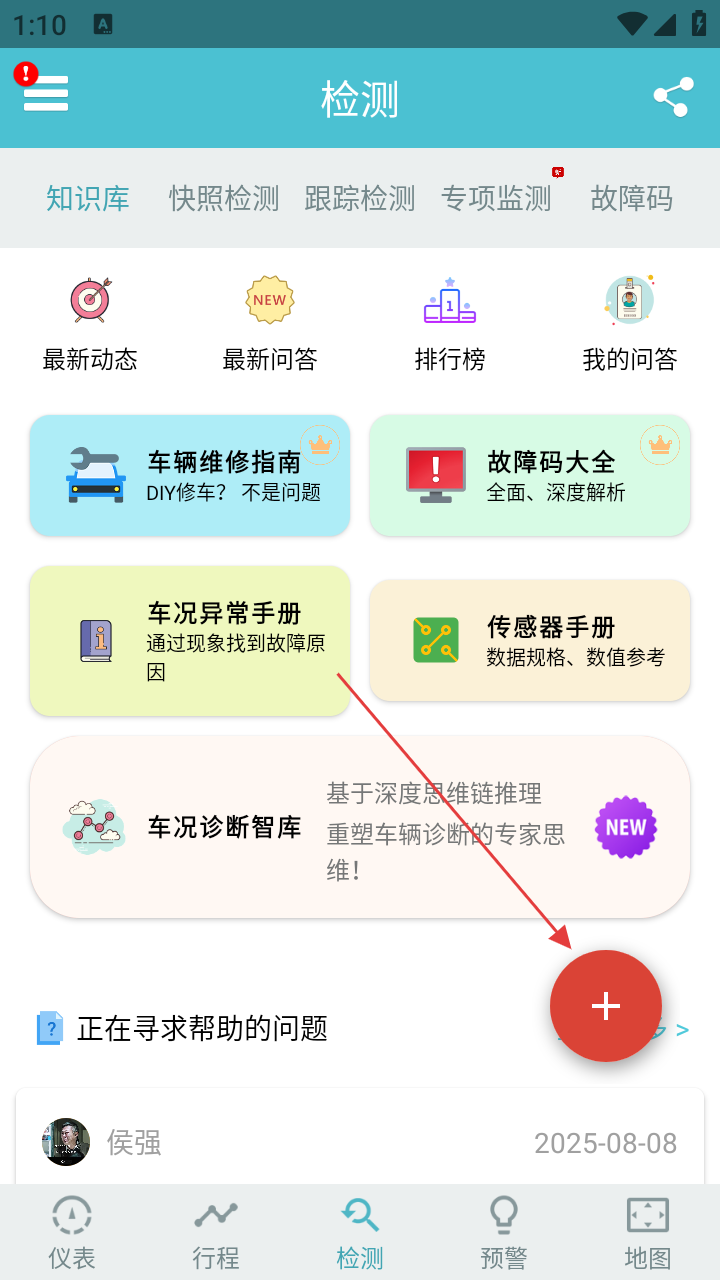This screenshot has height=1280, width=720.
Task: Open the 排行榜 leaderboard
Action: tap(450, 324)
